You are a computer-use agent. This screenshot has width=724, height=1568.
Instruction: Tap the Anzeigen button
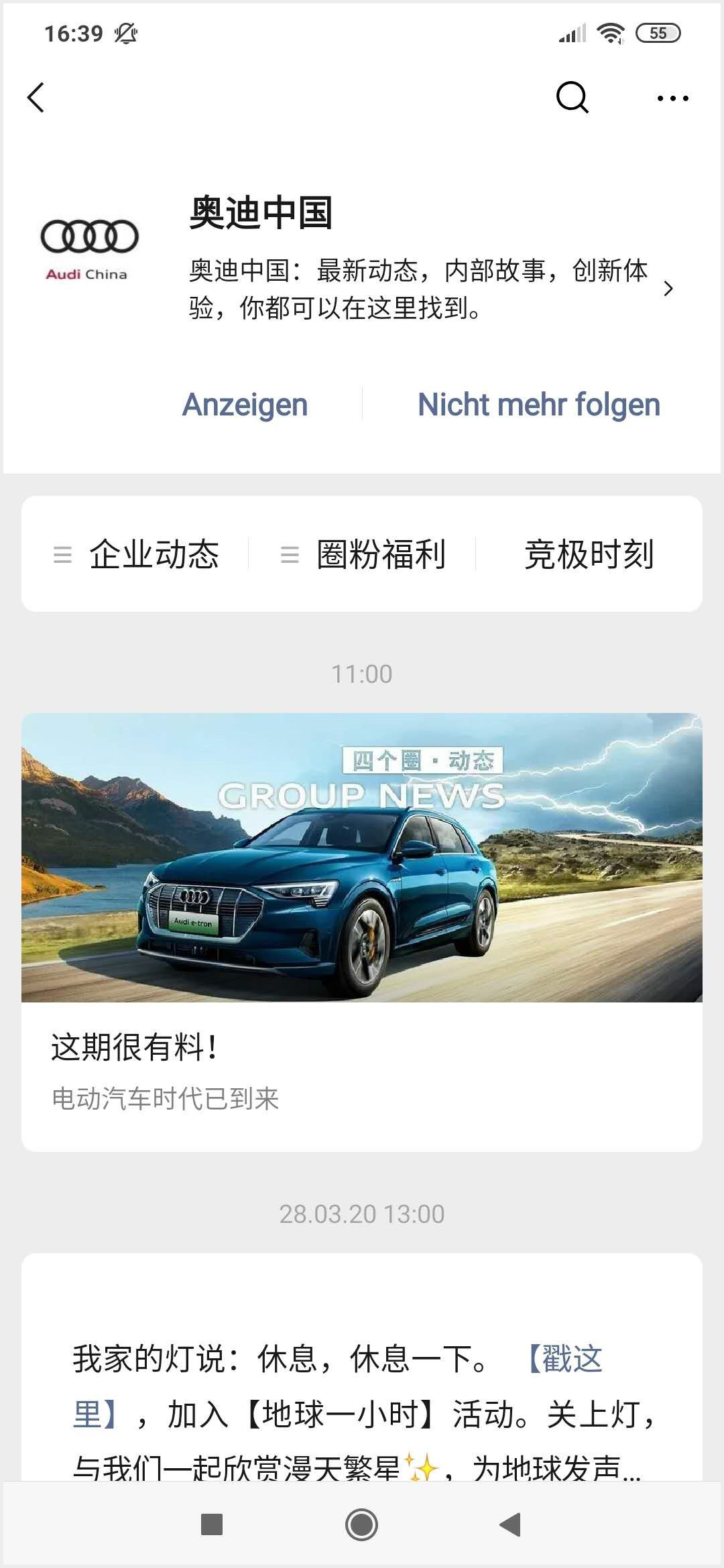(245, 405)
